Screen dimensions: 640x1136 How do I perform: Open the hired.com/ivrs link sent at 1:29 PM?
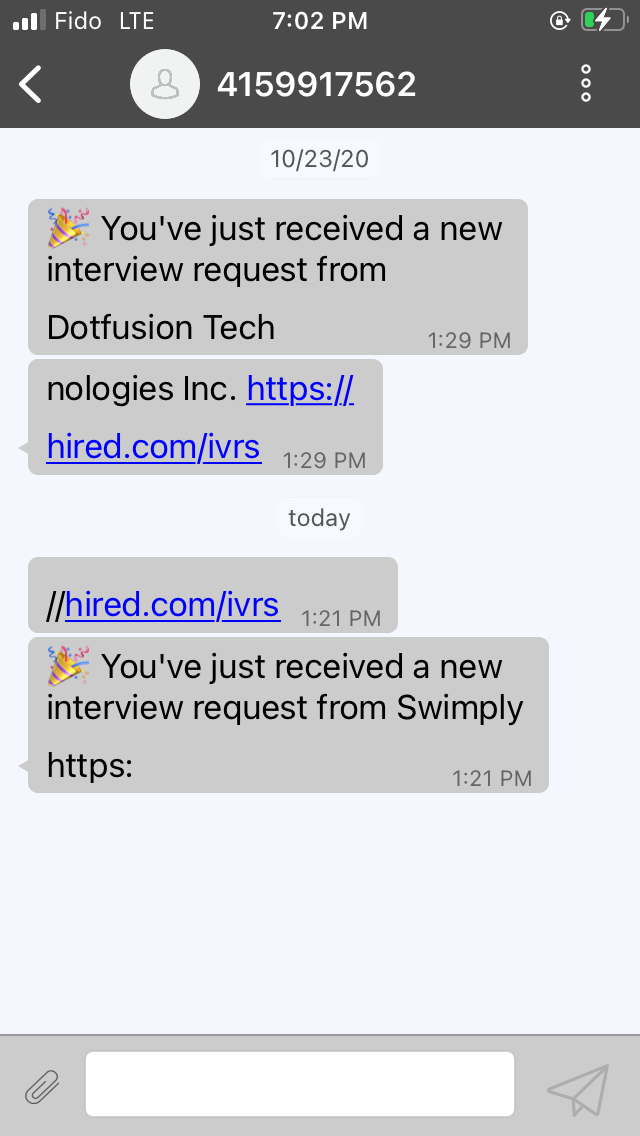(x=154, y=448)
